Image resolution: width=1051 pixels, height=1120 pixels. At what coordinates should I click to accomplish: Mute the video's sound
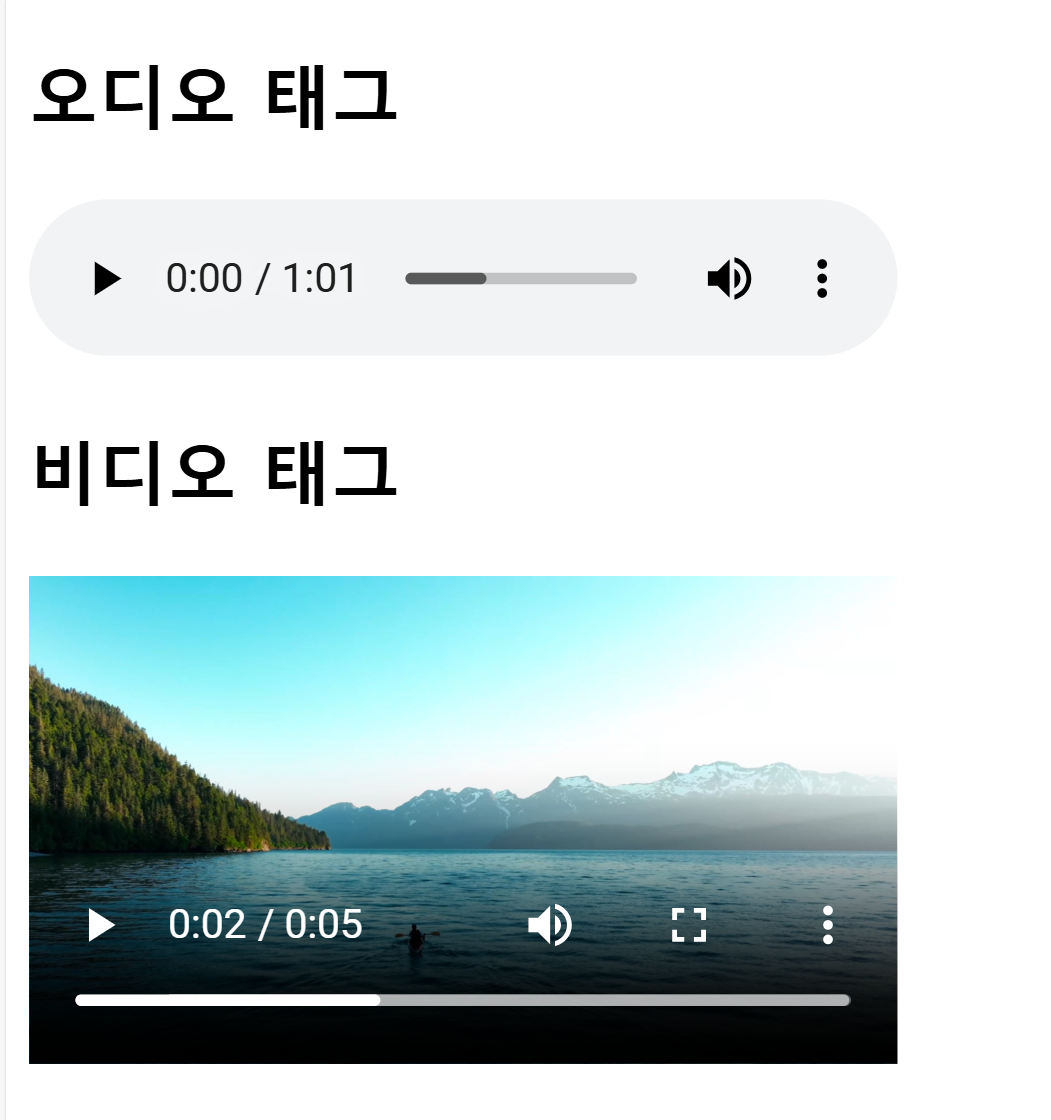point(549,925)
